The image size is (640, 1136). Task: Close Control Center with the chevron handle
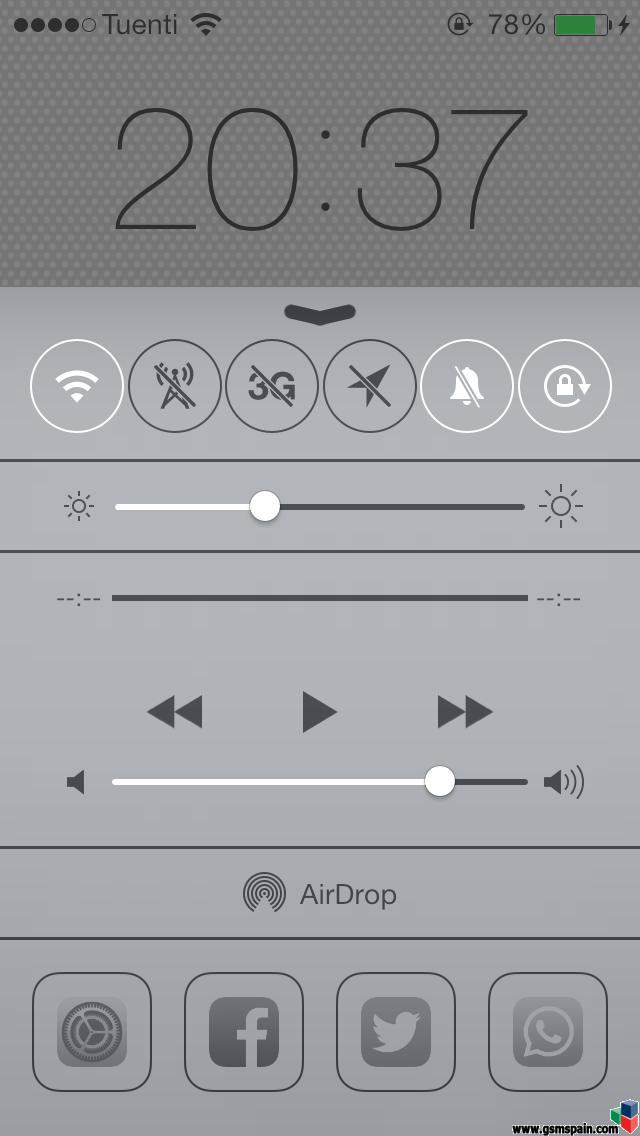tap(320, 313)
